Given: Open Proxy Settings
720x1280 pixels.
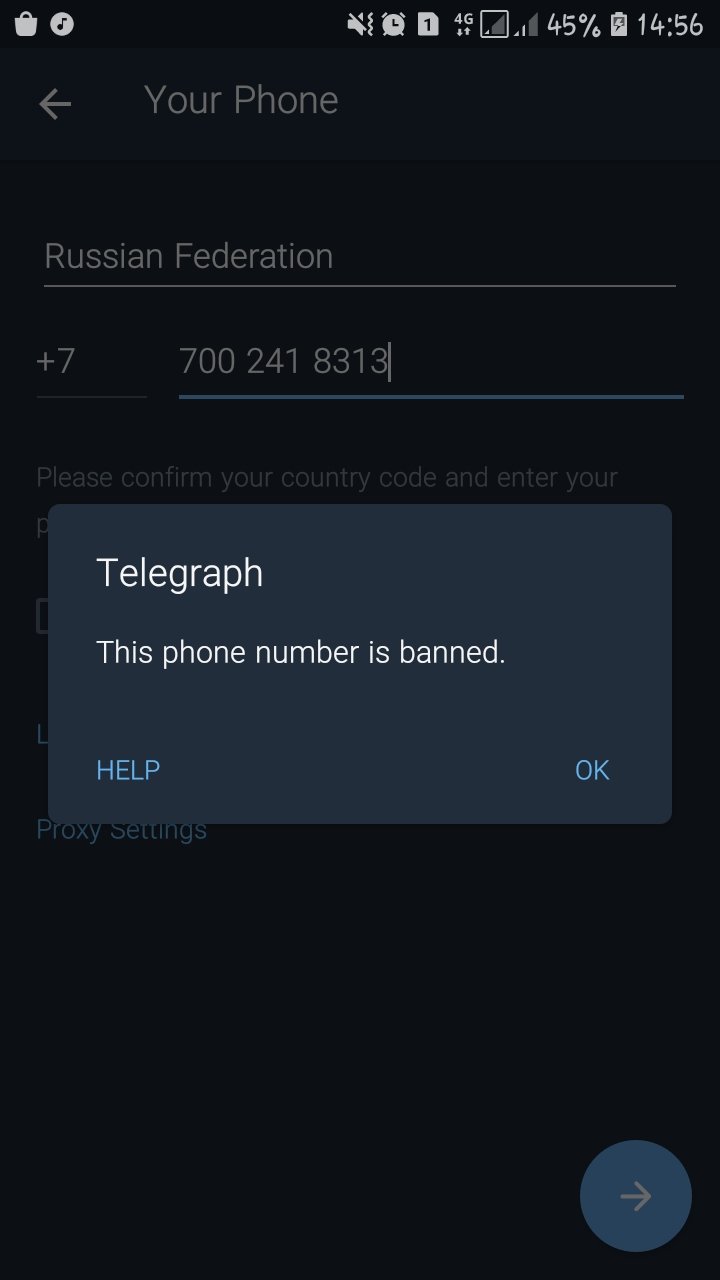Looking at the screenshot, I should (x=122, y=831).
